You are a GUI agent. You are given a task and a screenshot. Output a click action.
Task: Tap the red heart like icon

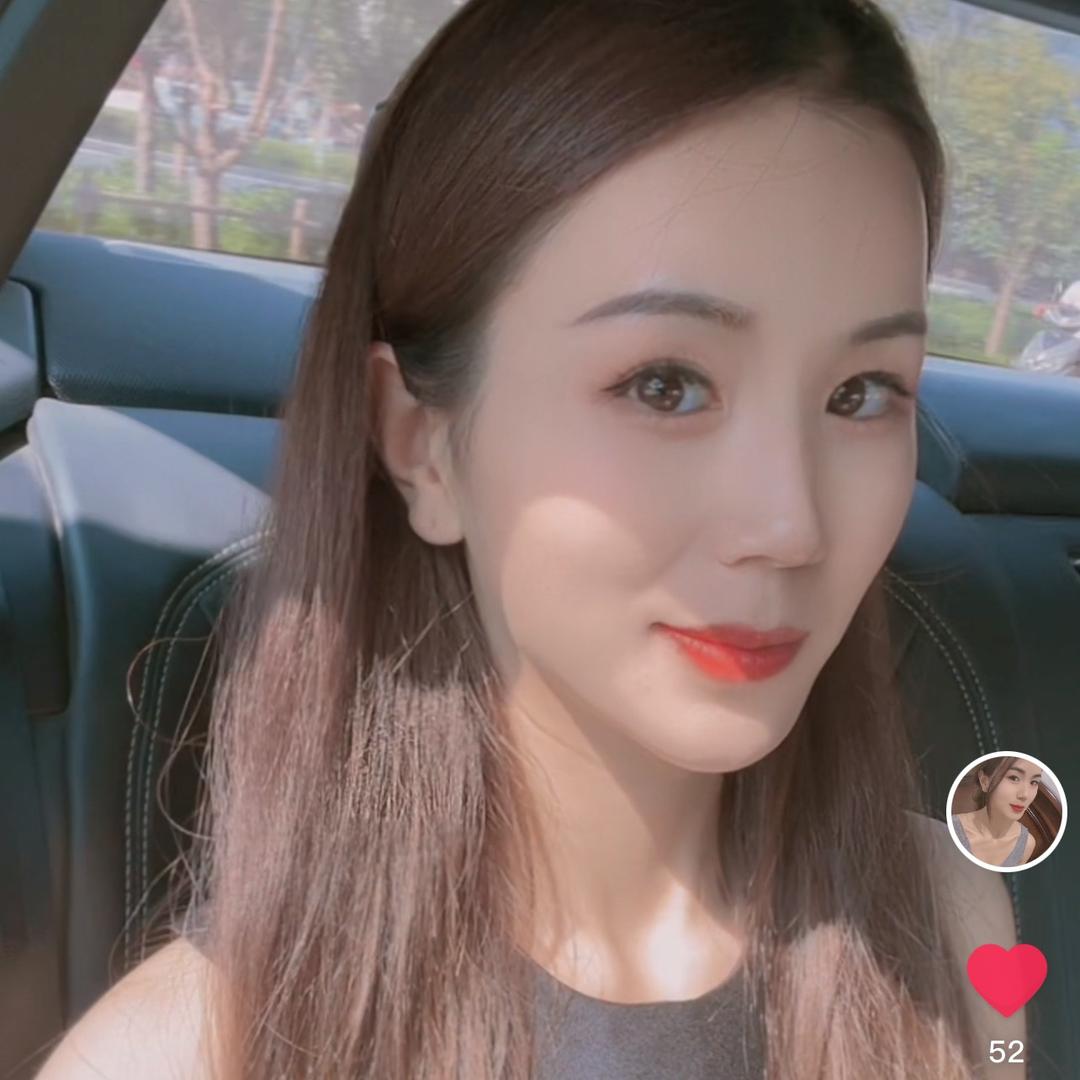tap(1006, 977)
